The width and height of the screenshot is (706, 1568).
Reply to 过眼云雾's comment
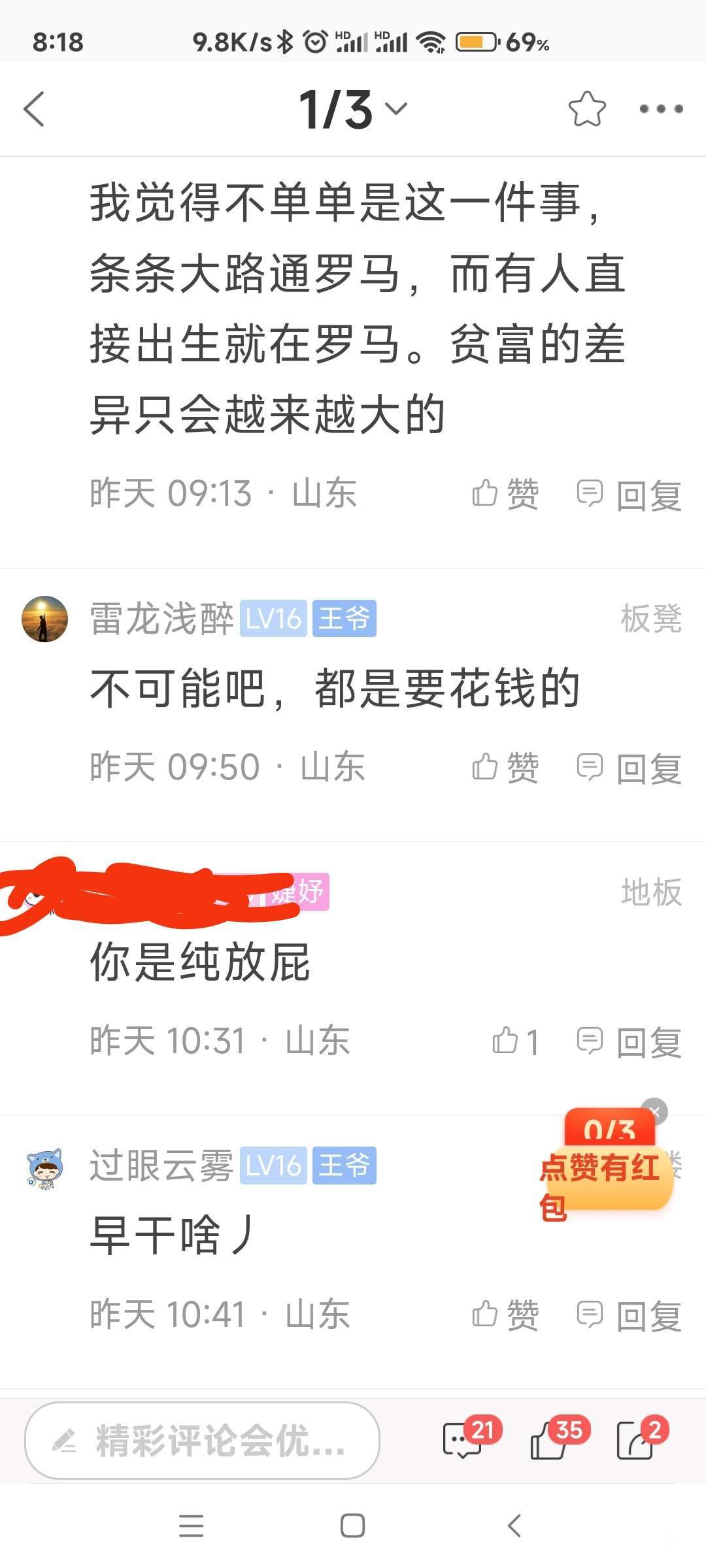pyautogui.click(x=629, y=1315)
